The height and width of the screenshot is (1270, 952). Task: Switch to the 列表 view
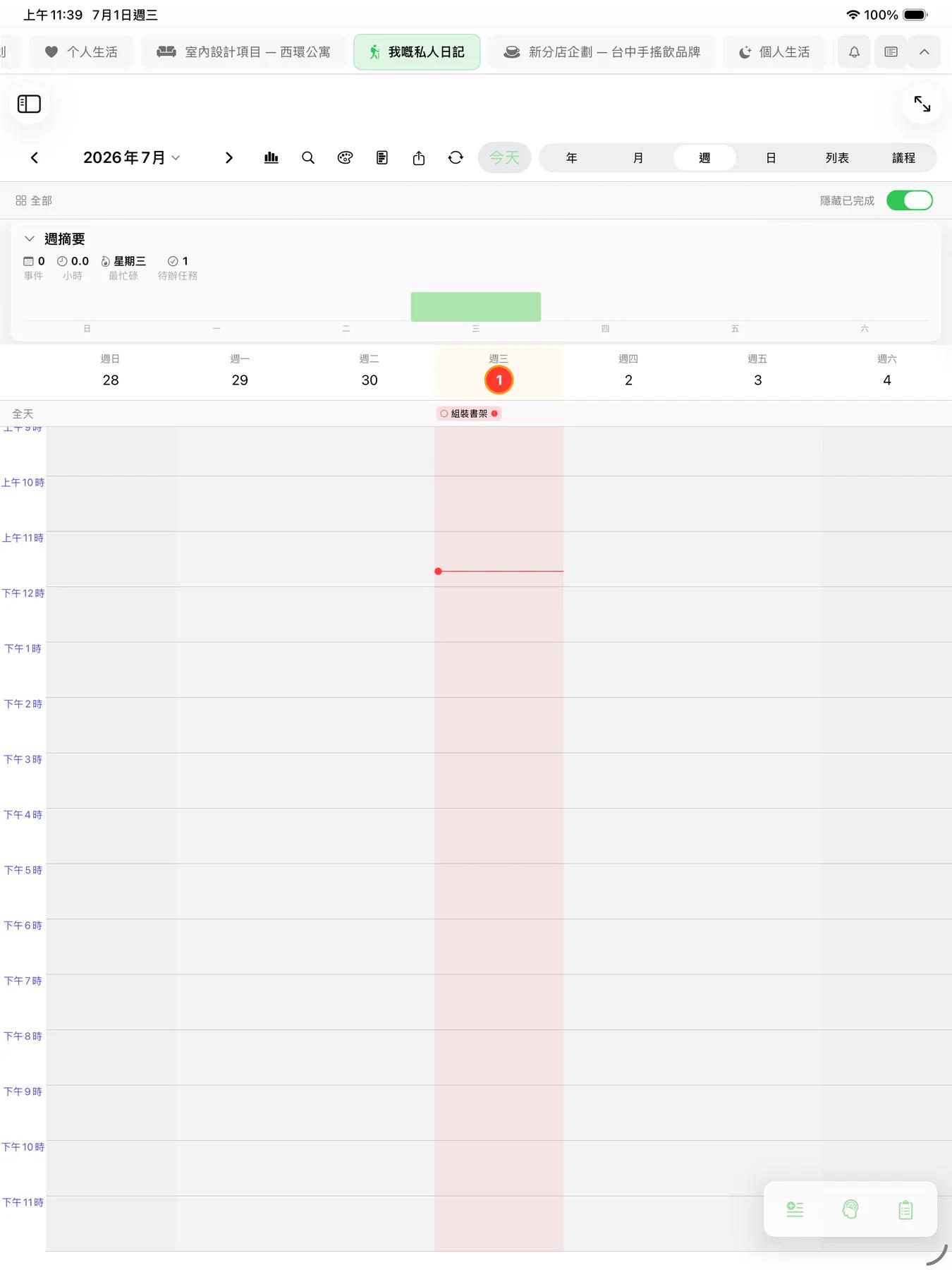coord(837,158)
